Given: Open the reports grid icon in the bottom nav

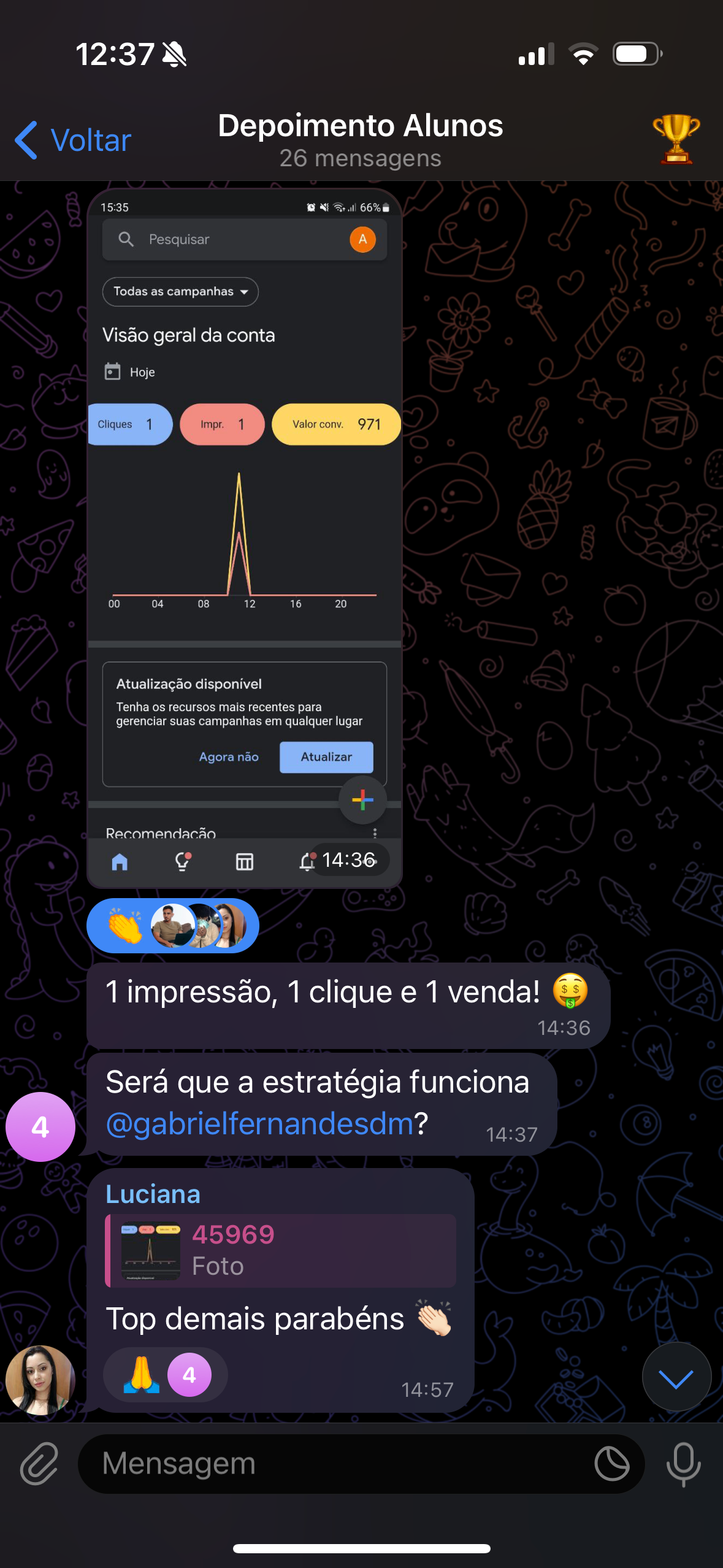Looking at the screenshot, I should click(x=244, y=861).
